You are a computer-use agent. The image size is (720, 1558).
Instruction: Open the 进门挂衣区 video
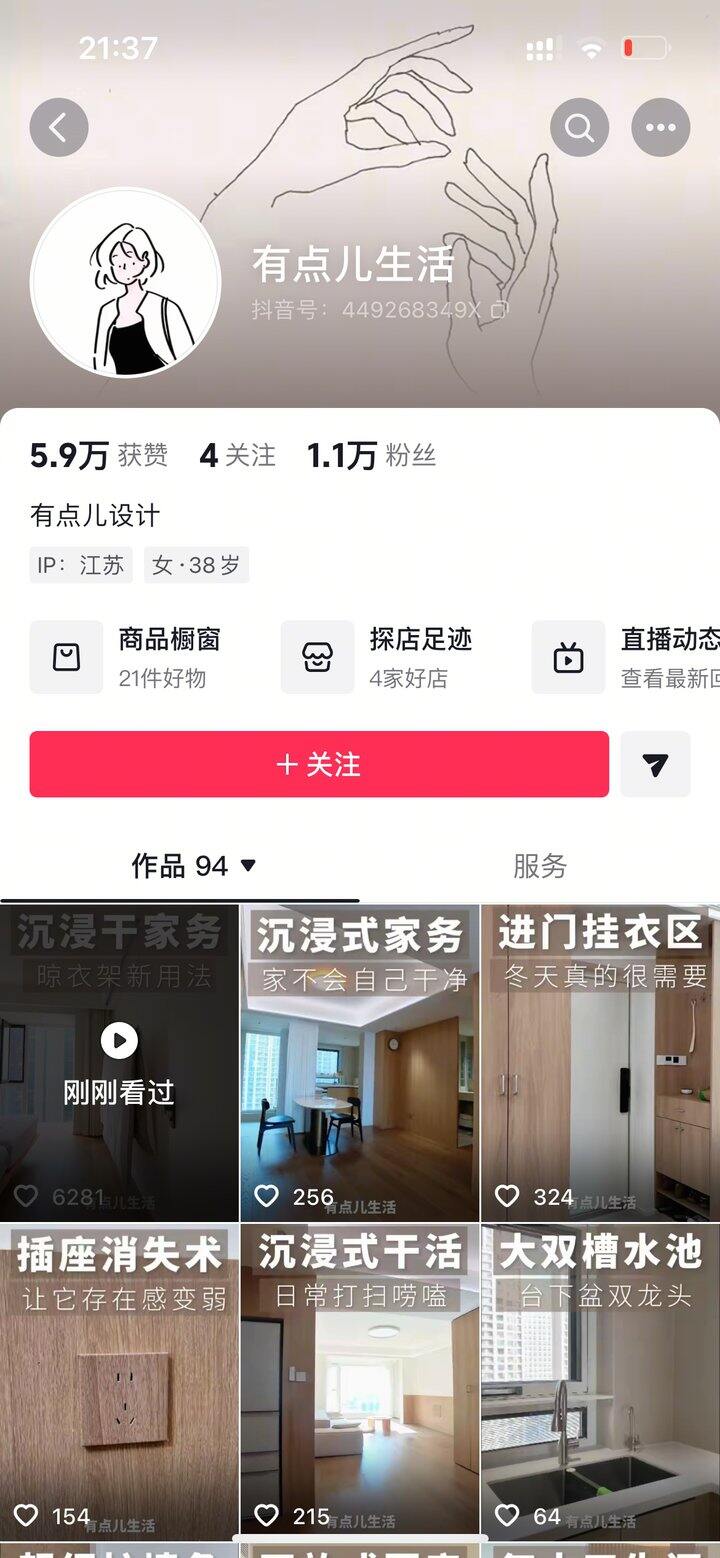coord(600,1062)
